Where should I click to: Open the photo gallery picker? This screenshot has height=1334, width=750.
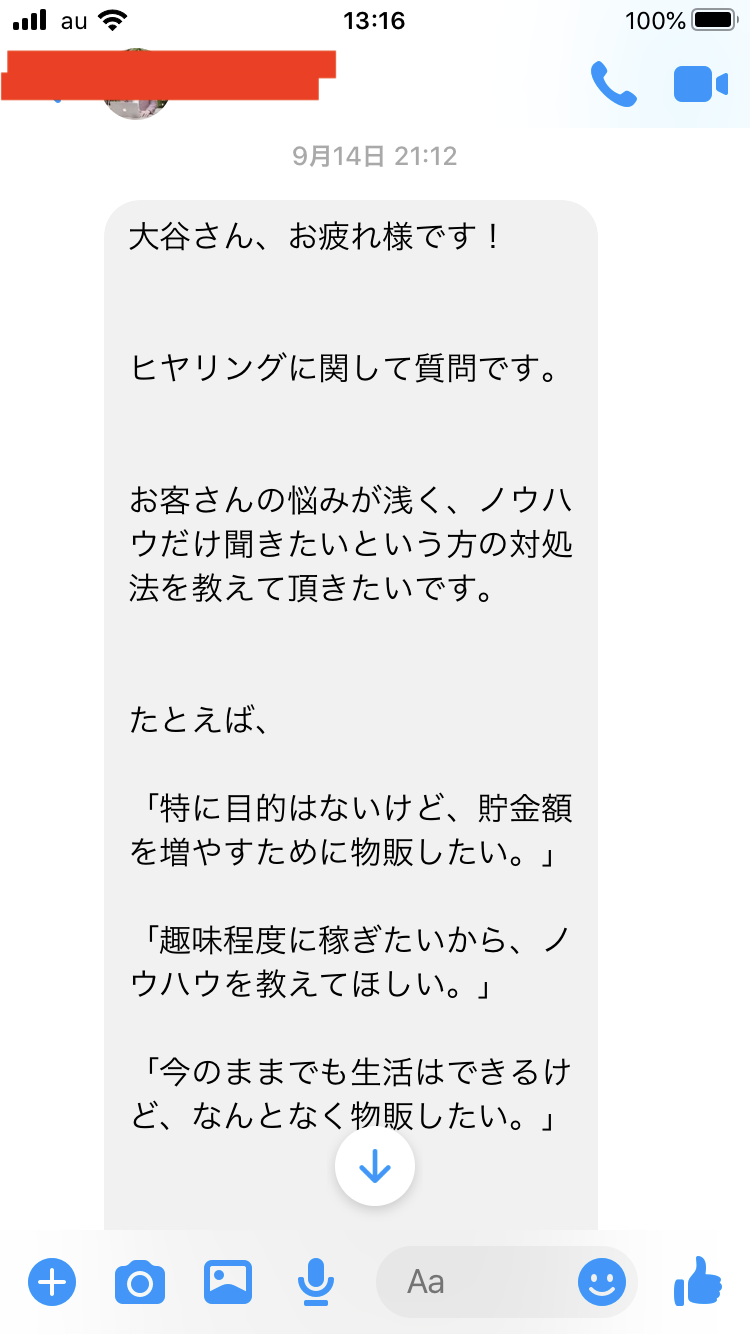(228, 1281)
